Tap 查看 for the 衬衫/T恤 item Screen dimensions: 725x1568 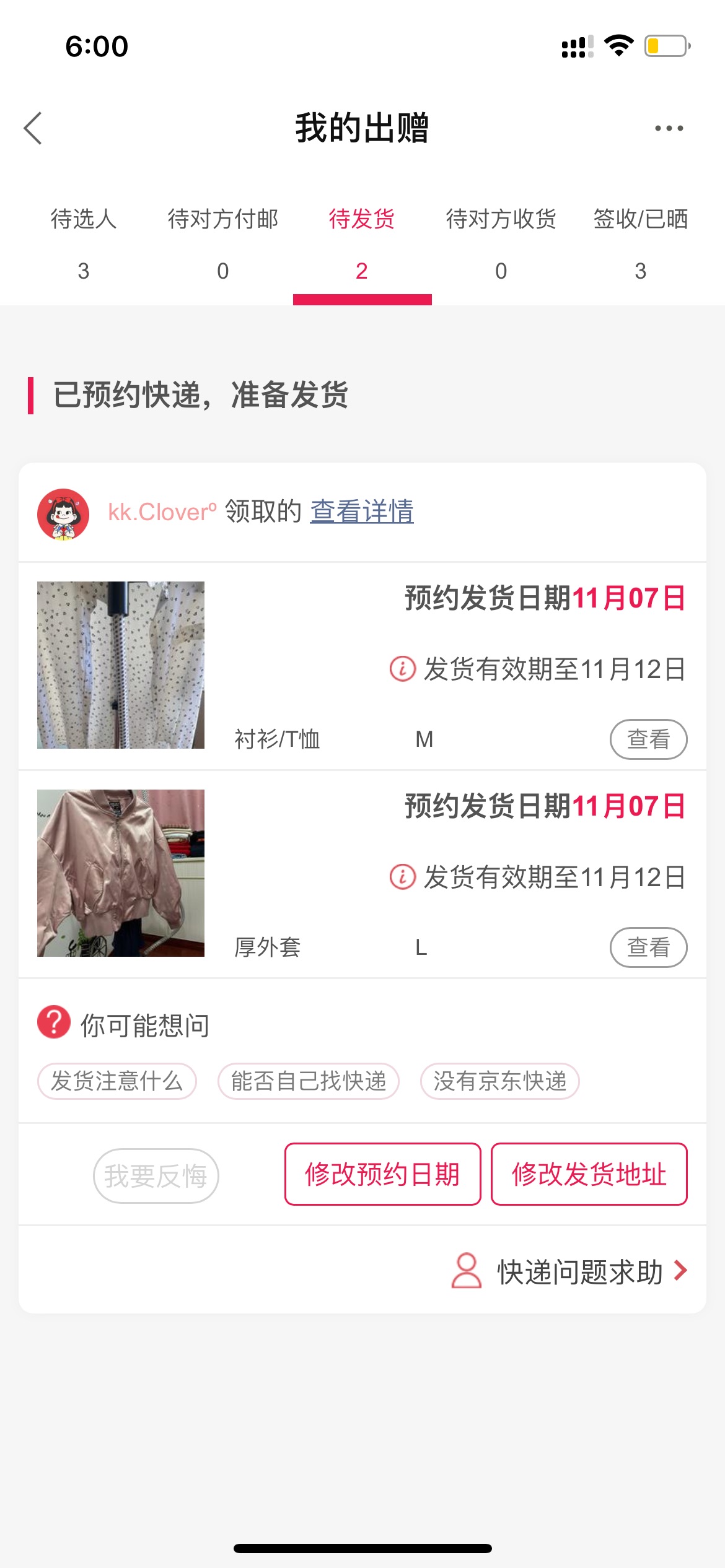click(649, 739)
